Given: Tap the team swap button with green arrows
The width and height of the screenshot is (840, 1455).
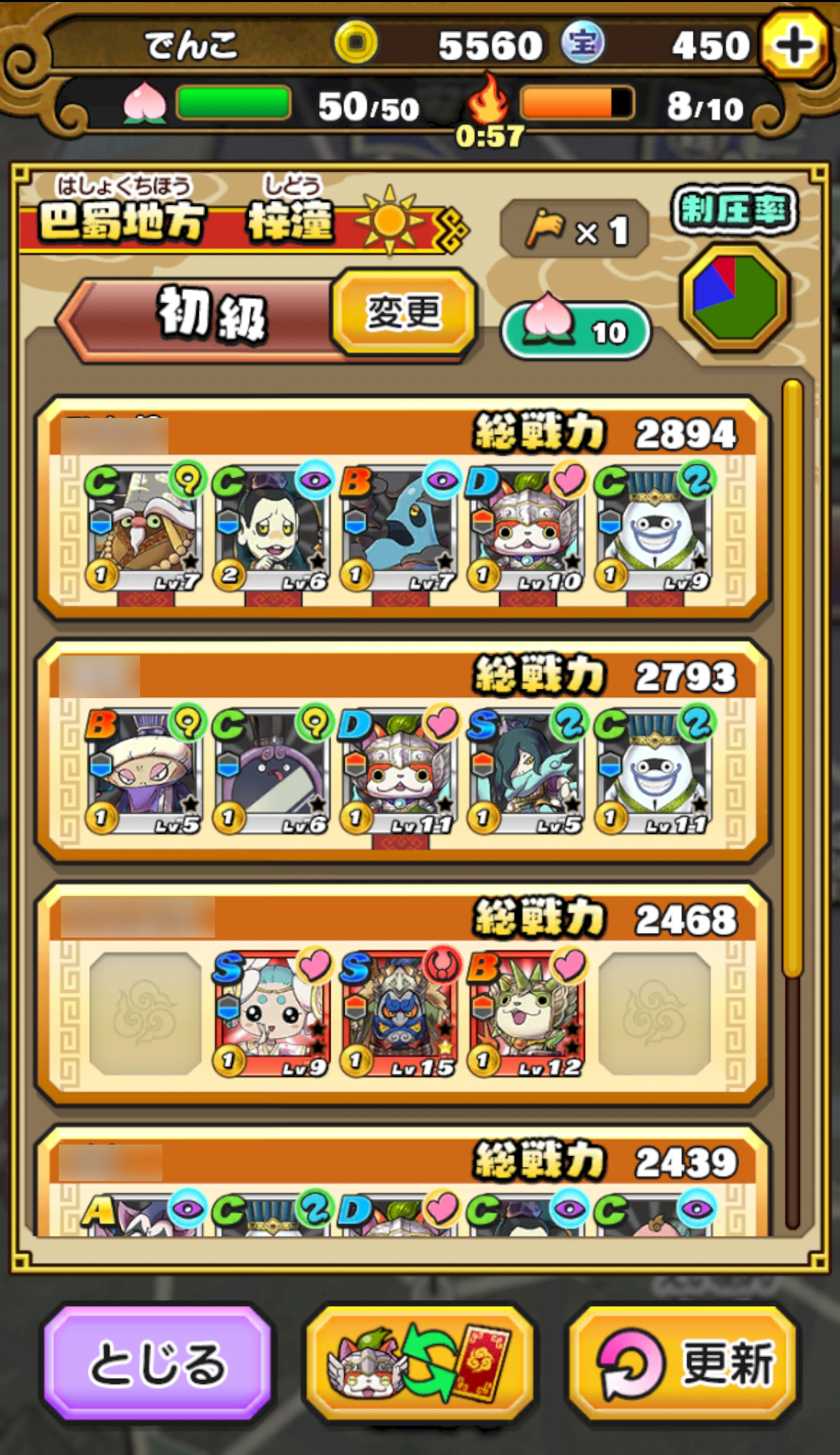Looking at the screenshot, I should (x=419, y=1362).
